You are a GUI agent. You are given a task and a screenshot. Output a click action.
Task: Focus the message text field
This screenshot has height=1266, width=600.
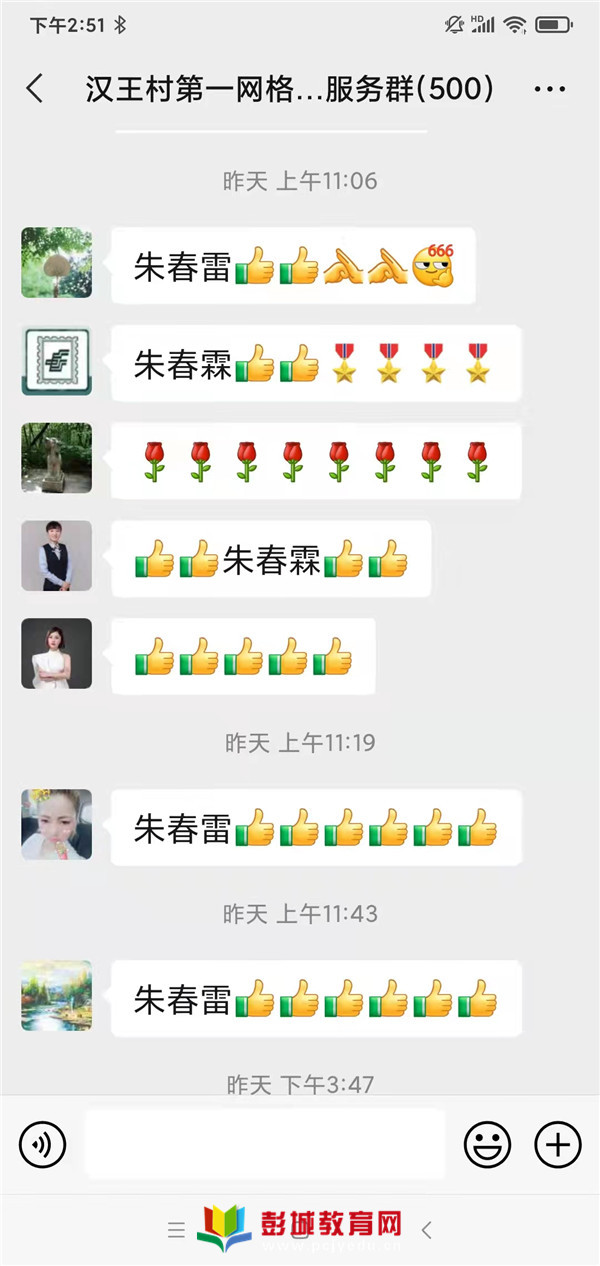(265, 1144)
